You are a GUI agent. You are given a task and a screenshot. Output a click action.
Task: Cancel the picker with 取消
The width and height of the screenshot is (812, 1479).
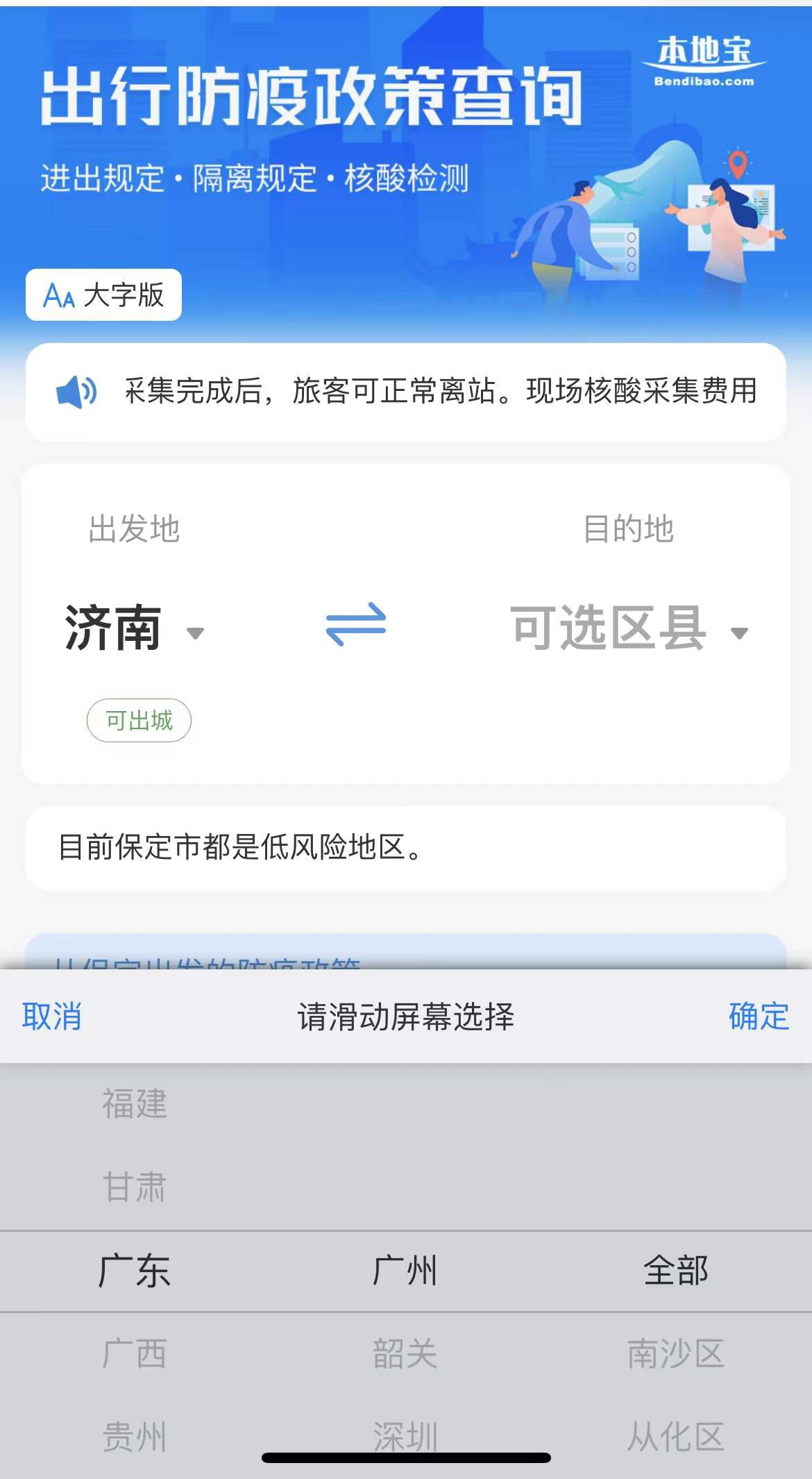tap(52, 1017)
